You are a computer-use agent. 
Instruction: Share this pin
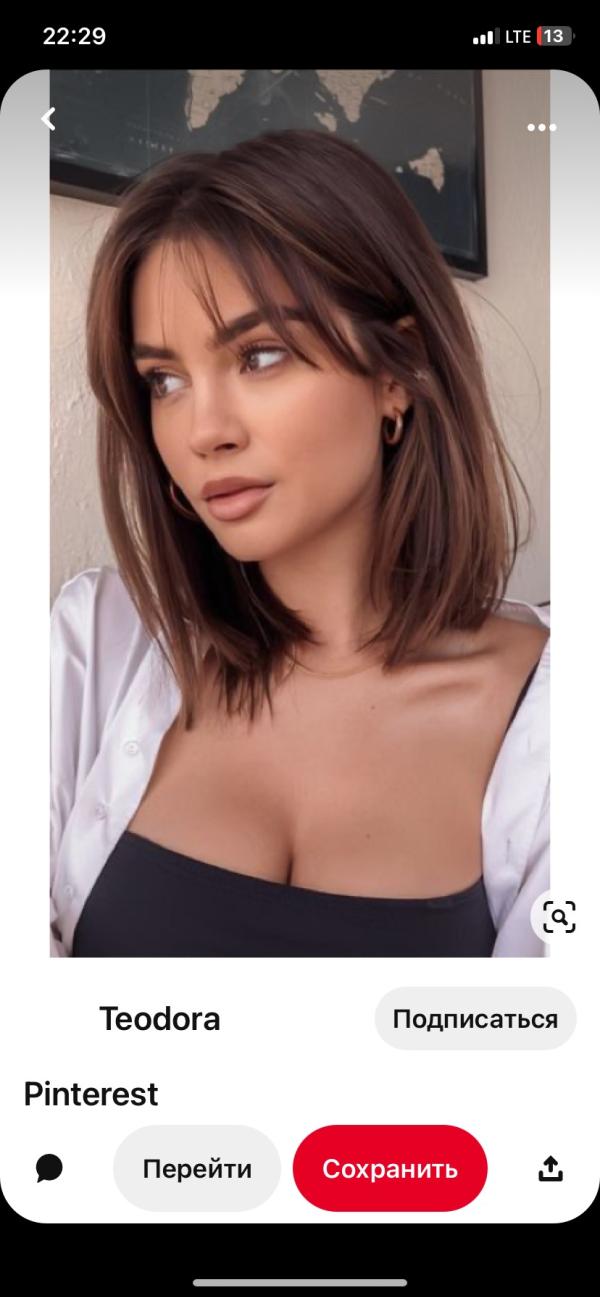tap(551, 1168)
